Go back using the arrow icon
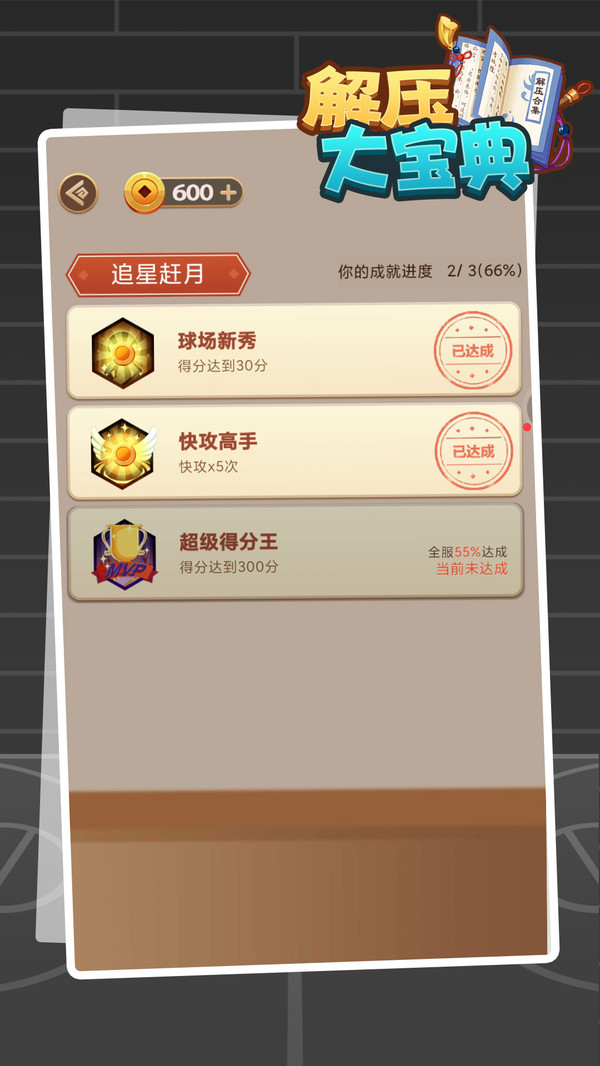Viewport: 600px width, 1066px height. coord(78,193)
